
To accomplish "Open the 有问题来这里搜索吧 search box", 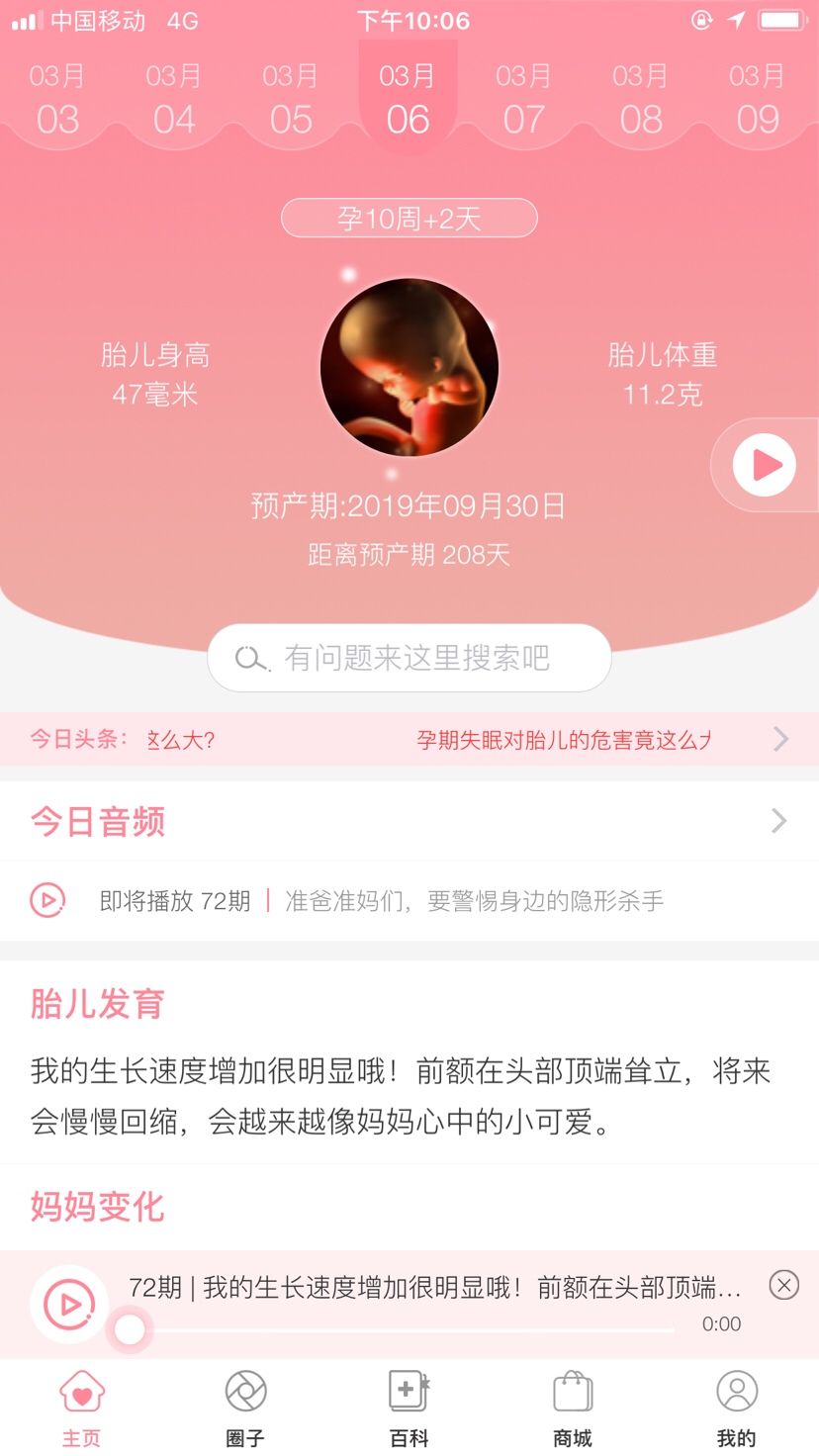I will pyautogui.click(x=409, y=658).
